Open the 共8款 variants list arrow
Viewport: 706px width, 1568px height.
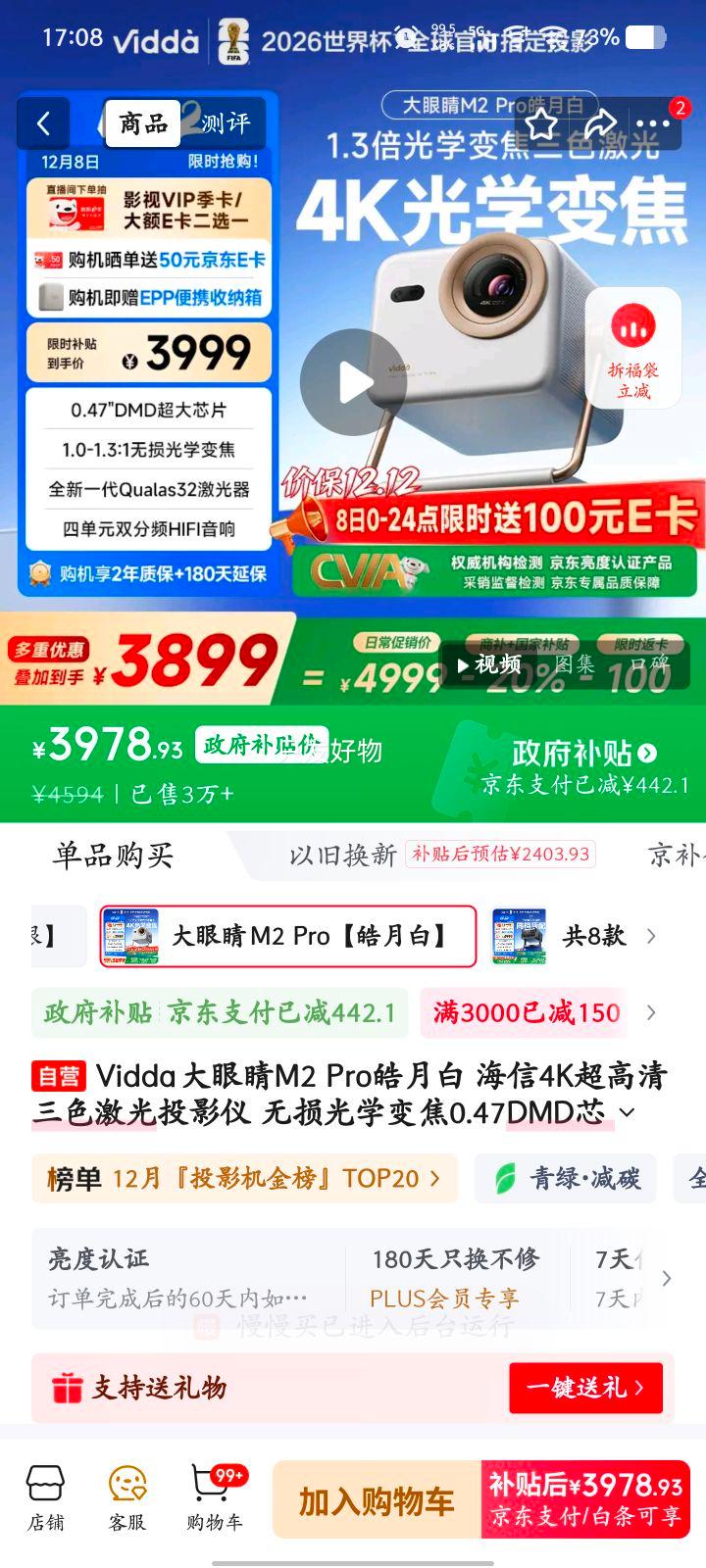650,936
